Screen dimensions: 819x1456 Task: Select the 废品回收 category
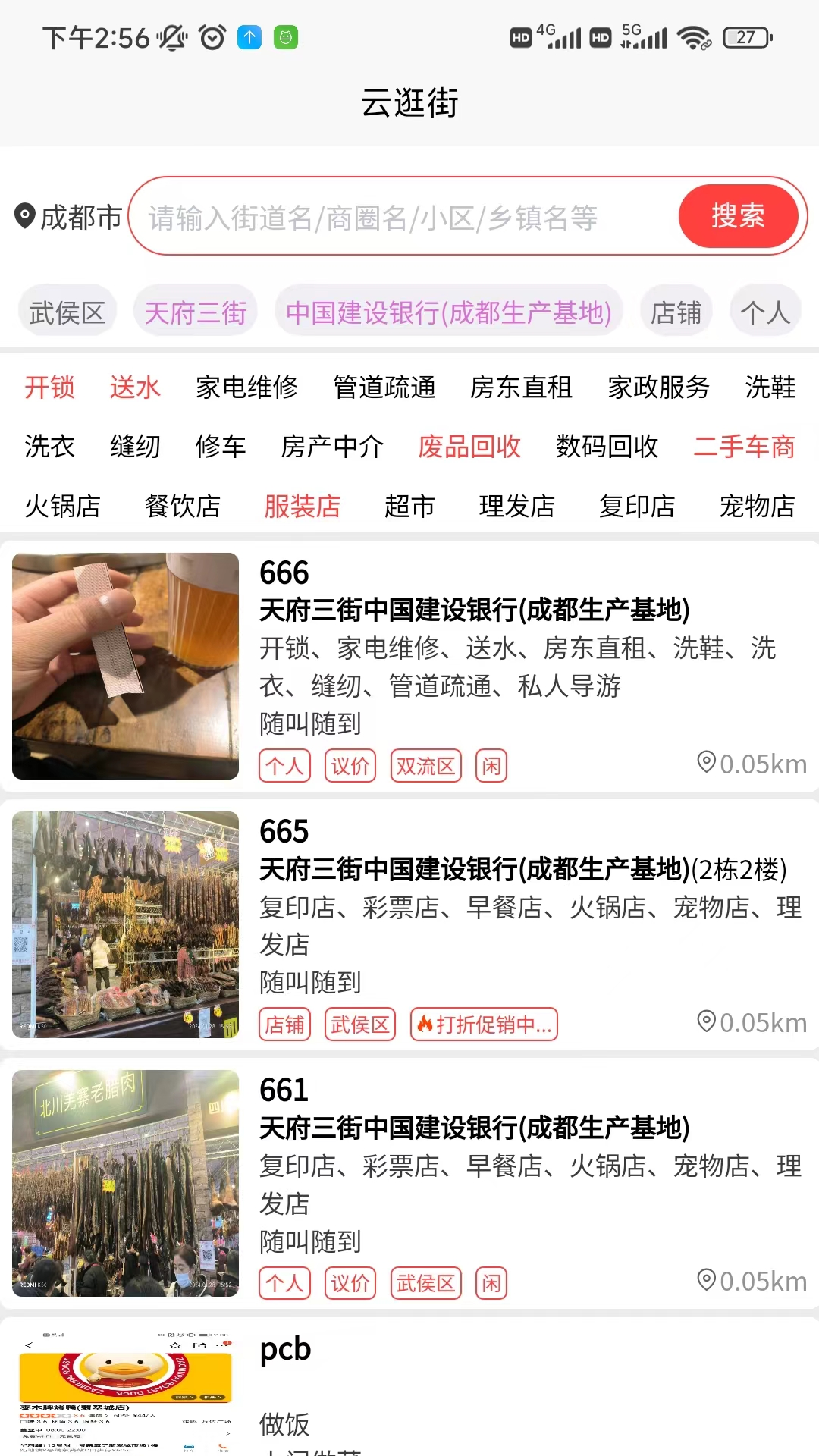click(469, 447)
